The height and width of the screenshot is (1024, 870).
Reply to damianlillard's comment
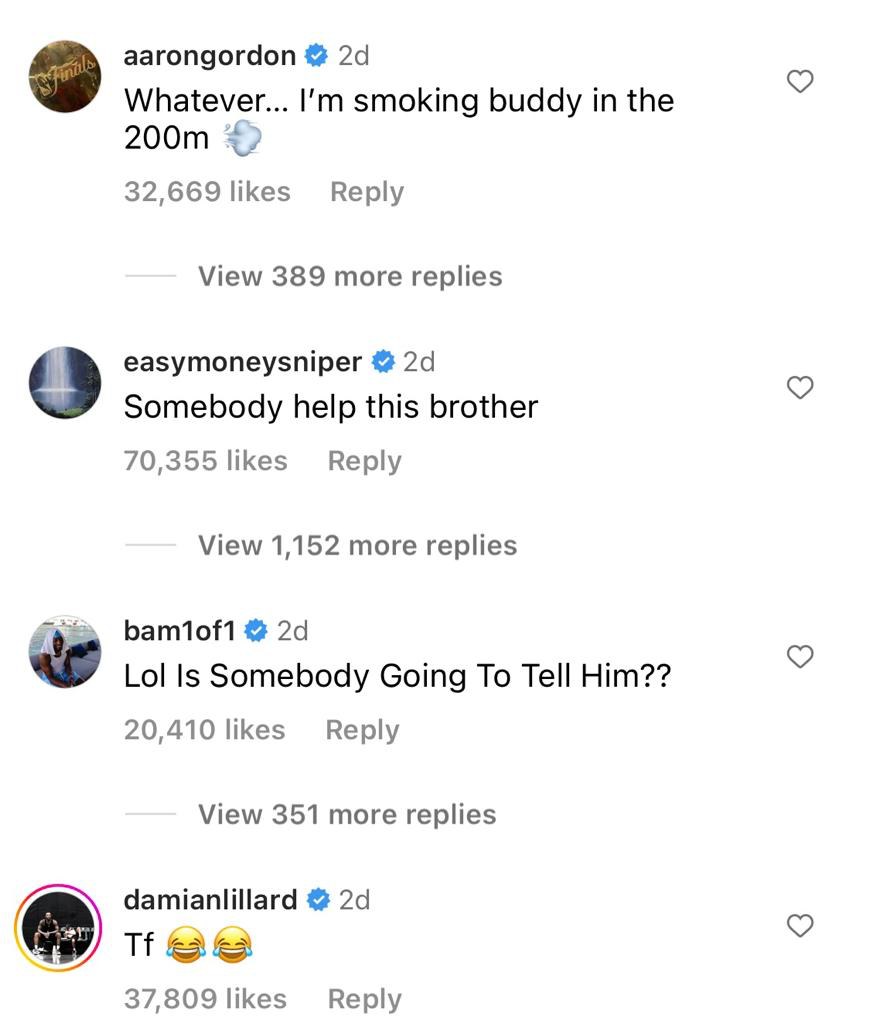364,999
